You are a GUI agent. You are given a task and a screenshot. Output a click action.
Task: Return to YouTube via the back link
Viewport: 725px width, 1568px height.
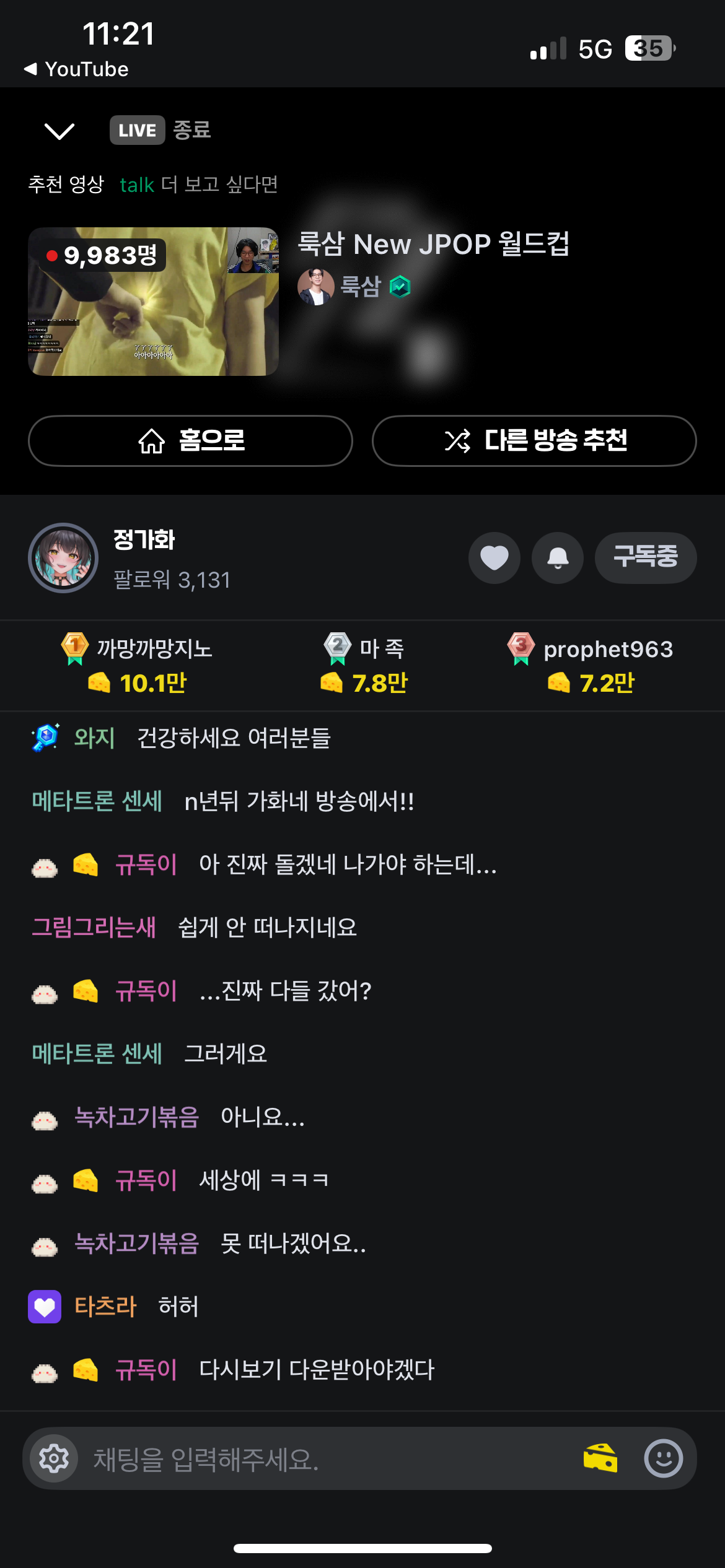[76, 69]
